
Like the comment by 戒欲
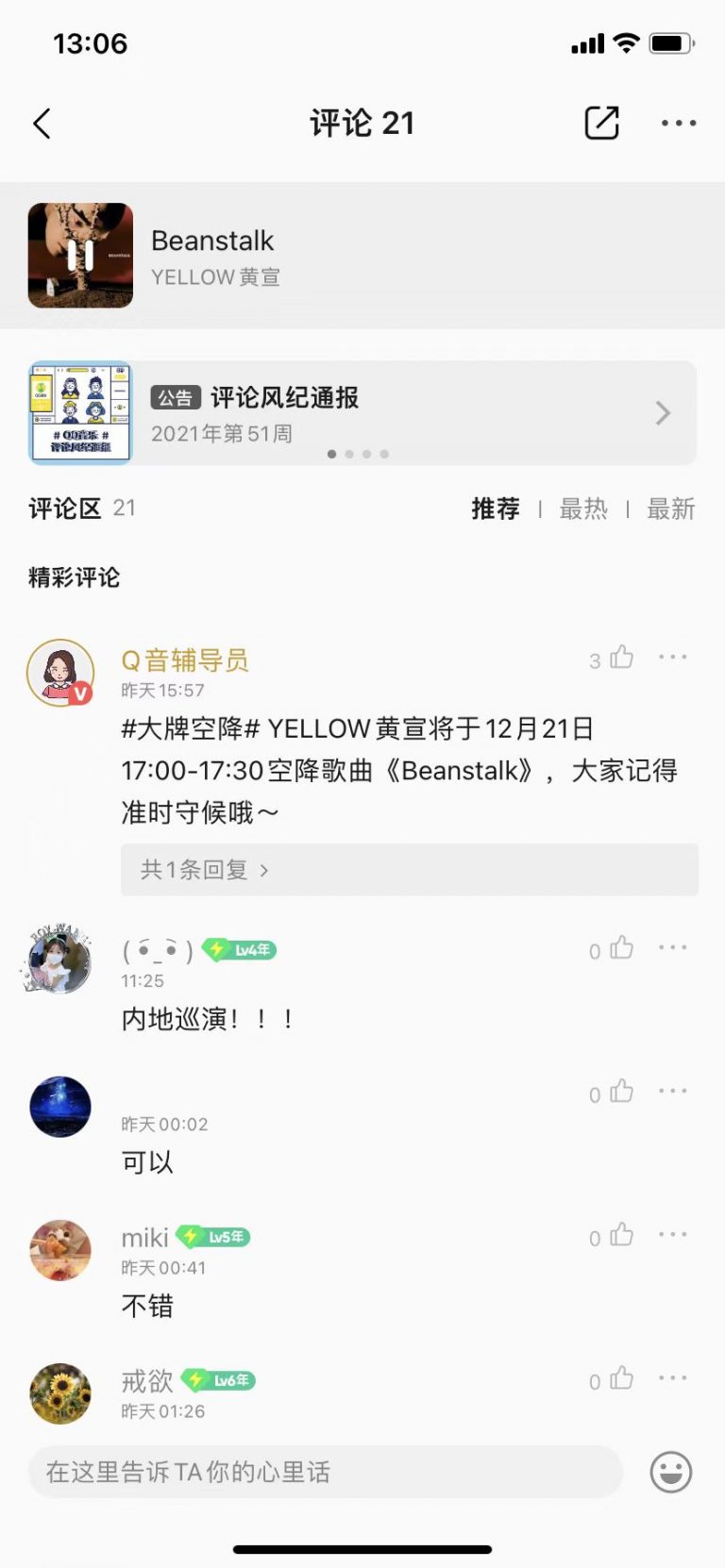(x=621, y=1379)
